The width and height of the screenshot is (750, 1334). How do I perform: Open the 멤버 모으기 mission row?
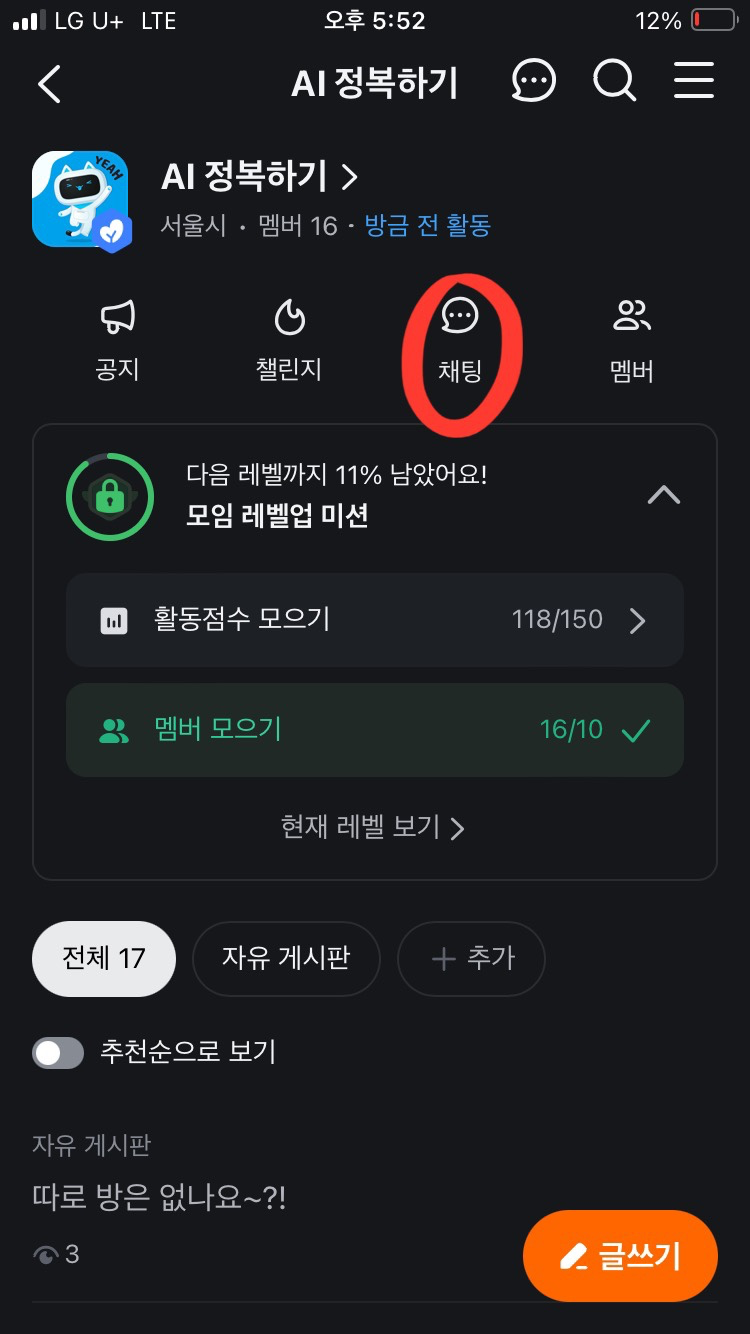click(375, 730)
